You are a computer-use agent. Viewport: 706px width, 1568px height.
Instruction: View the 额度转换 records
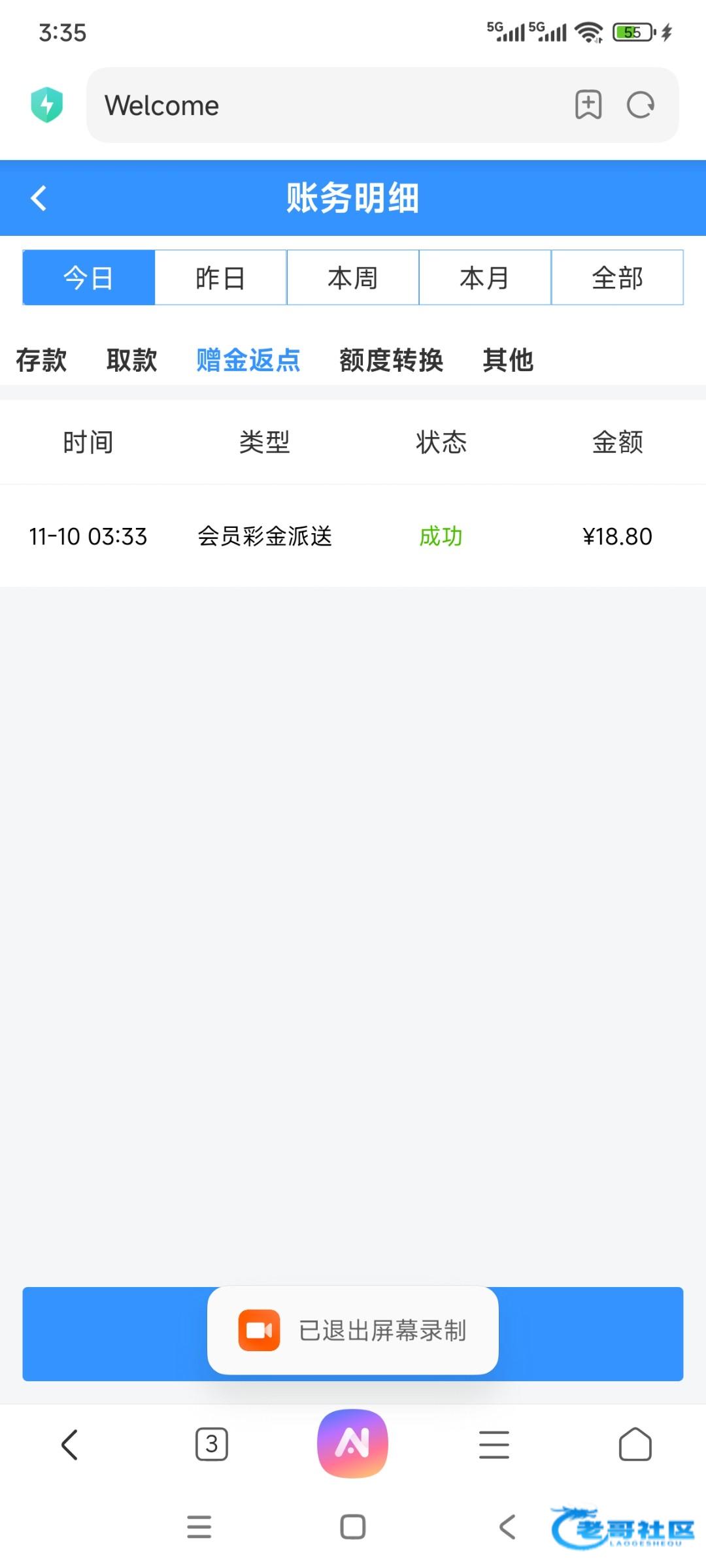391,360
